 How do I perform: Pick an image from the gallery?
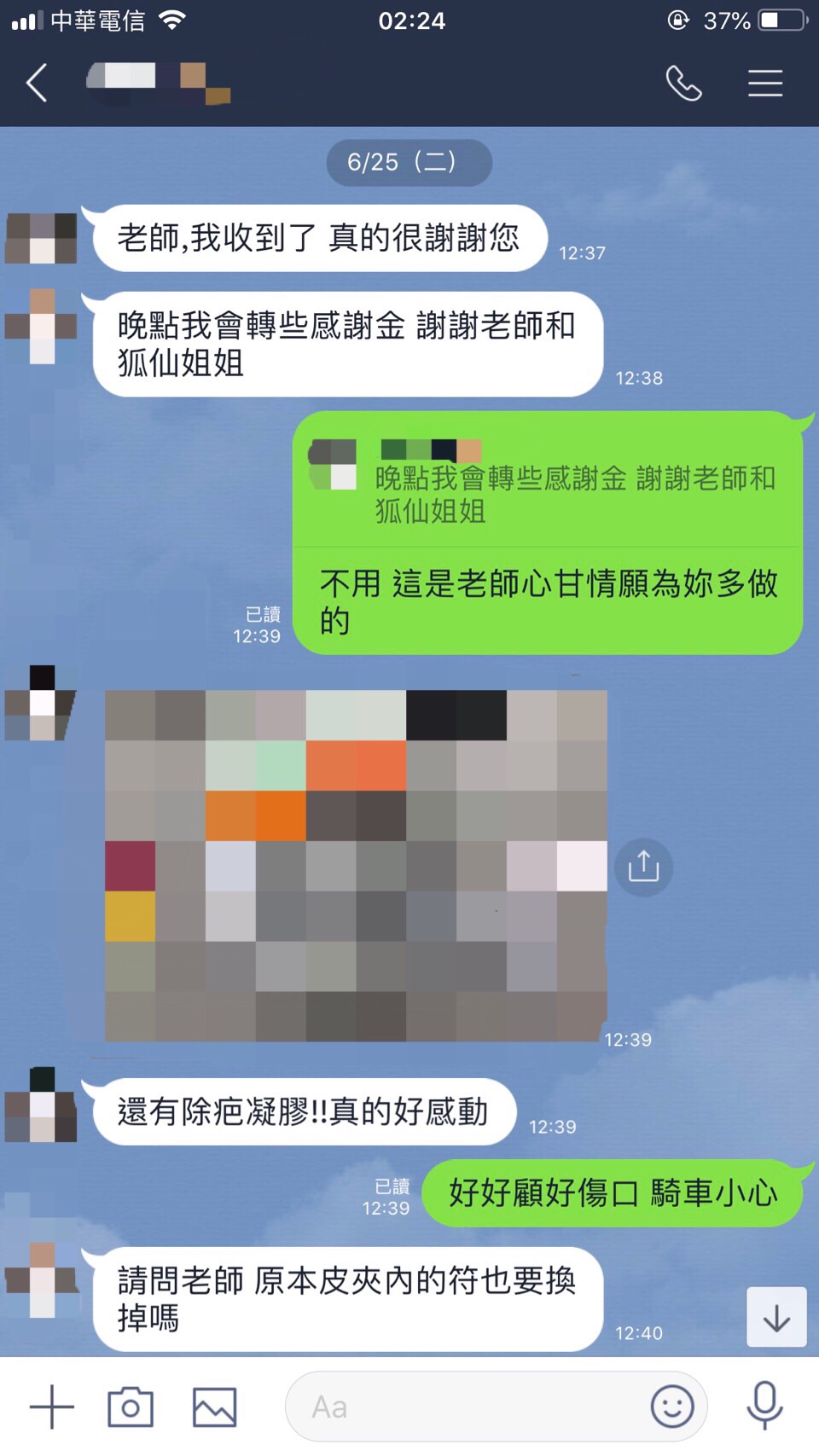click(x=214, y=1407)
